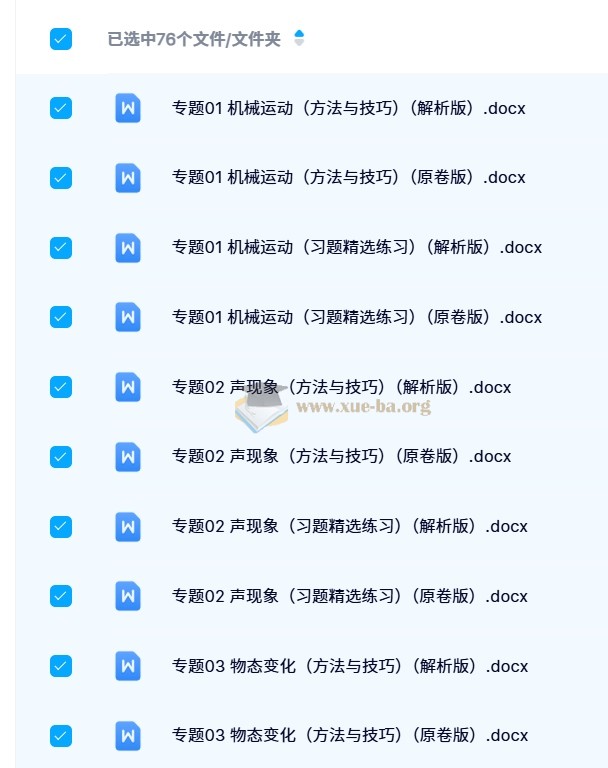Uncheck the select-all checkbox in the header
Screen dimensions: 608x768
point(61,39)
